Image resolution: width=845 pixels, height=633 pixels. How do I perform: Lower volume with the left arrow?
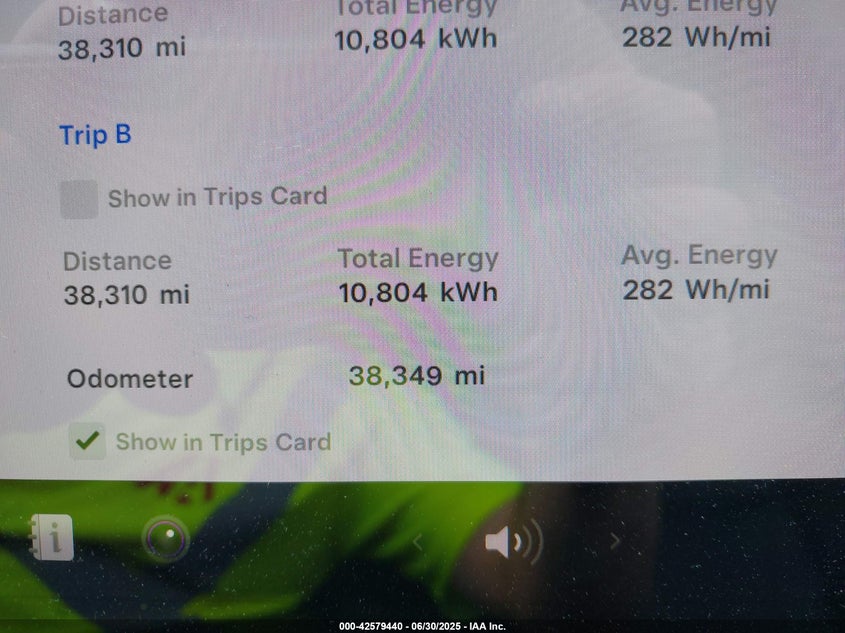[x=418, y=543]
